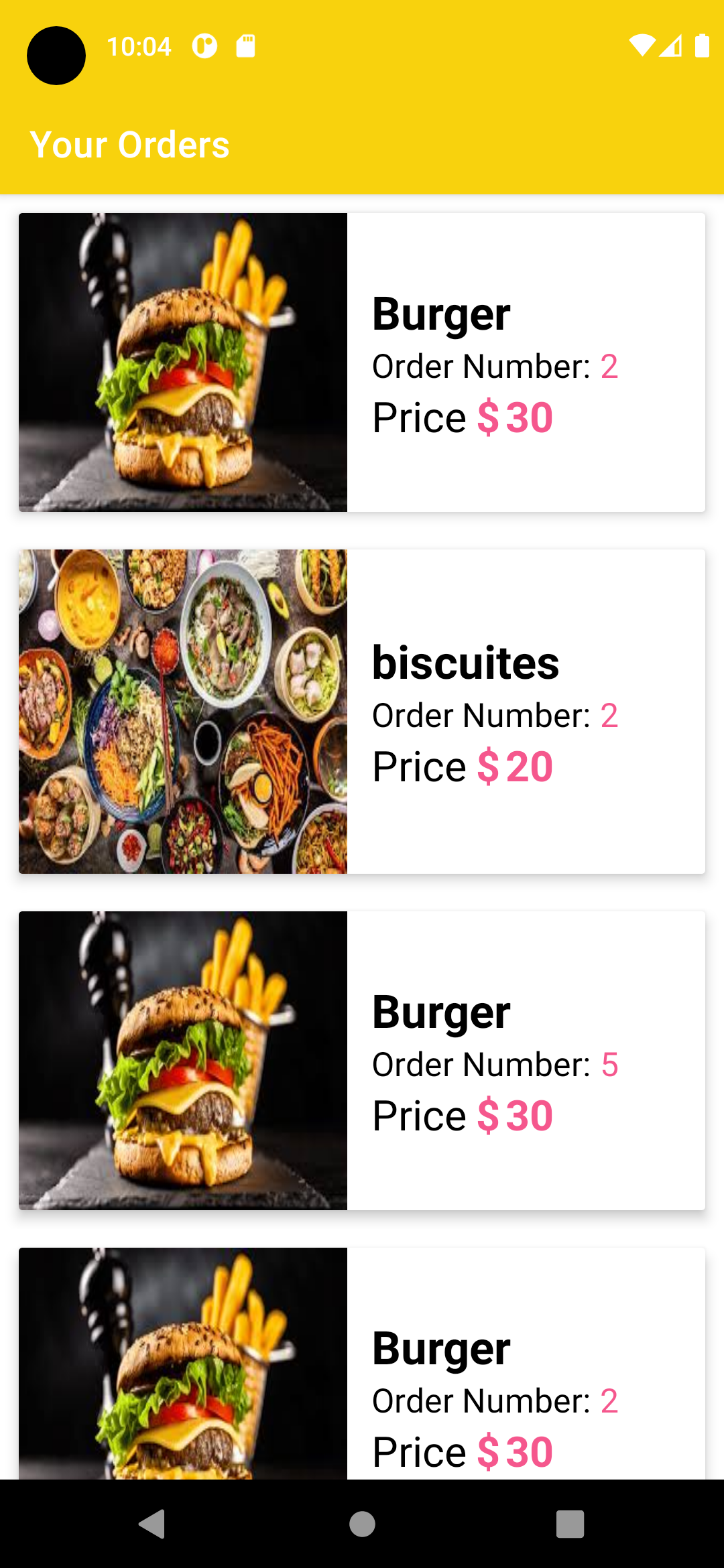Tap the $30 price on the last Burger

515,1451
